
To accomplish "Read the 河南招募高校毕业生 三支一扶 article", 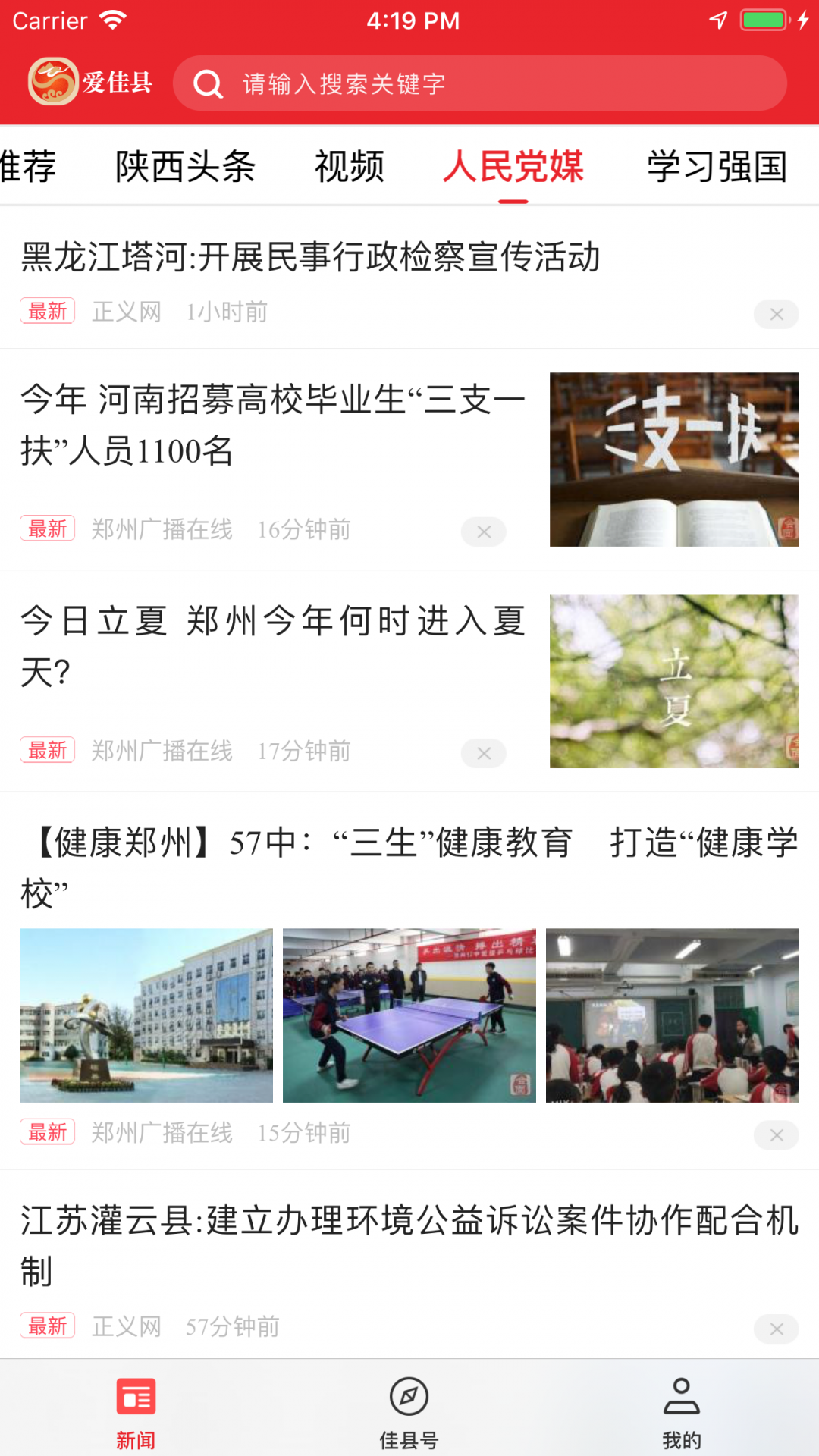I will (x=273, y=425).
